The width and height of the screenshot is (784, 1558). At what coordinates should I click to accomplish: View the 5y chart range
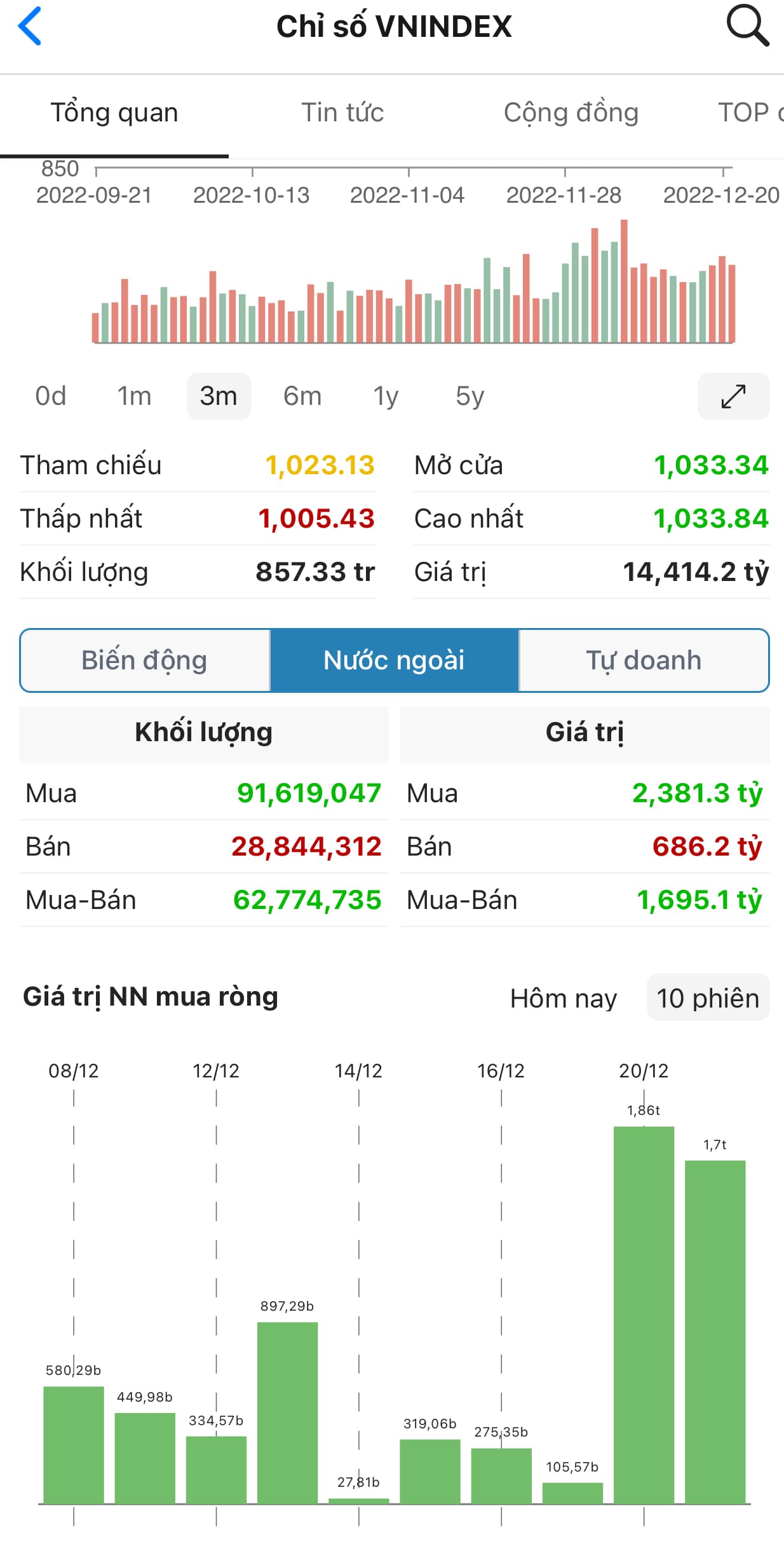pyautogui.click(x=470, y=396)
